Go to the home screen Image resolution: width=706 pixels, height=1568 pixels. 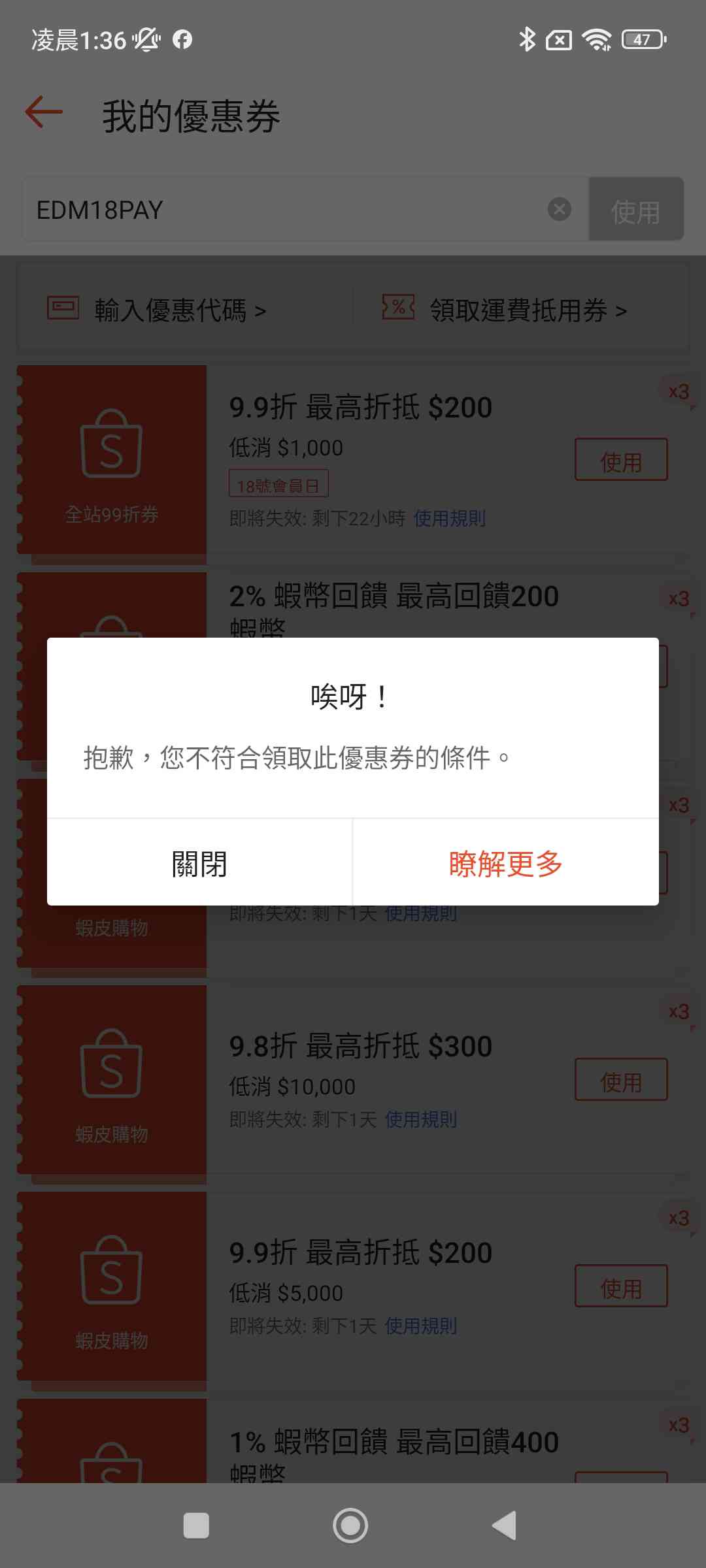(x=350, y=1526)
